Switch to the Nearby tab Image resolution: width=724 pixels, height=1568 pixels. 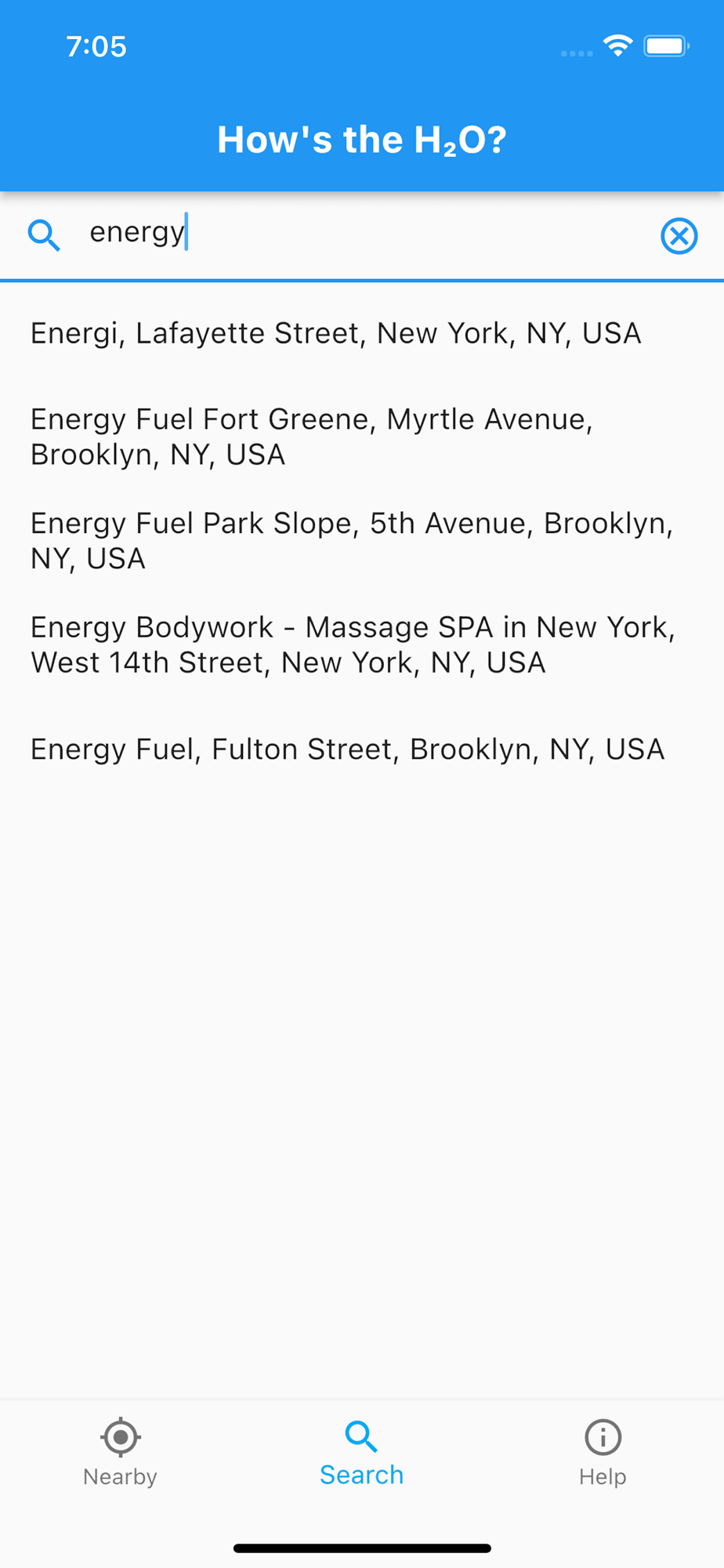[121, 1453]
